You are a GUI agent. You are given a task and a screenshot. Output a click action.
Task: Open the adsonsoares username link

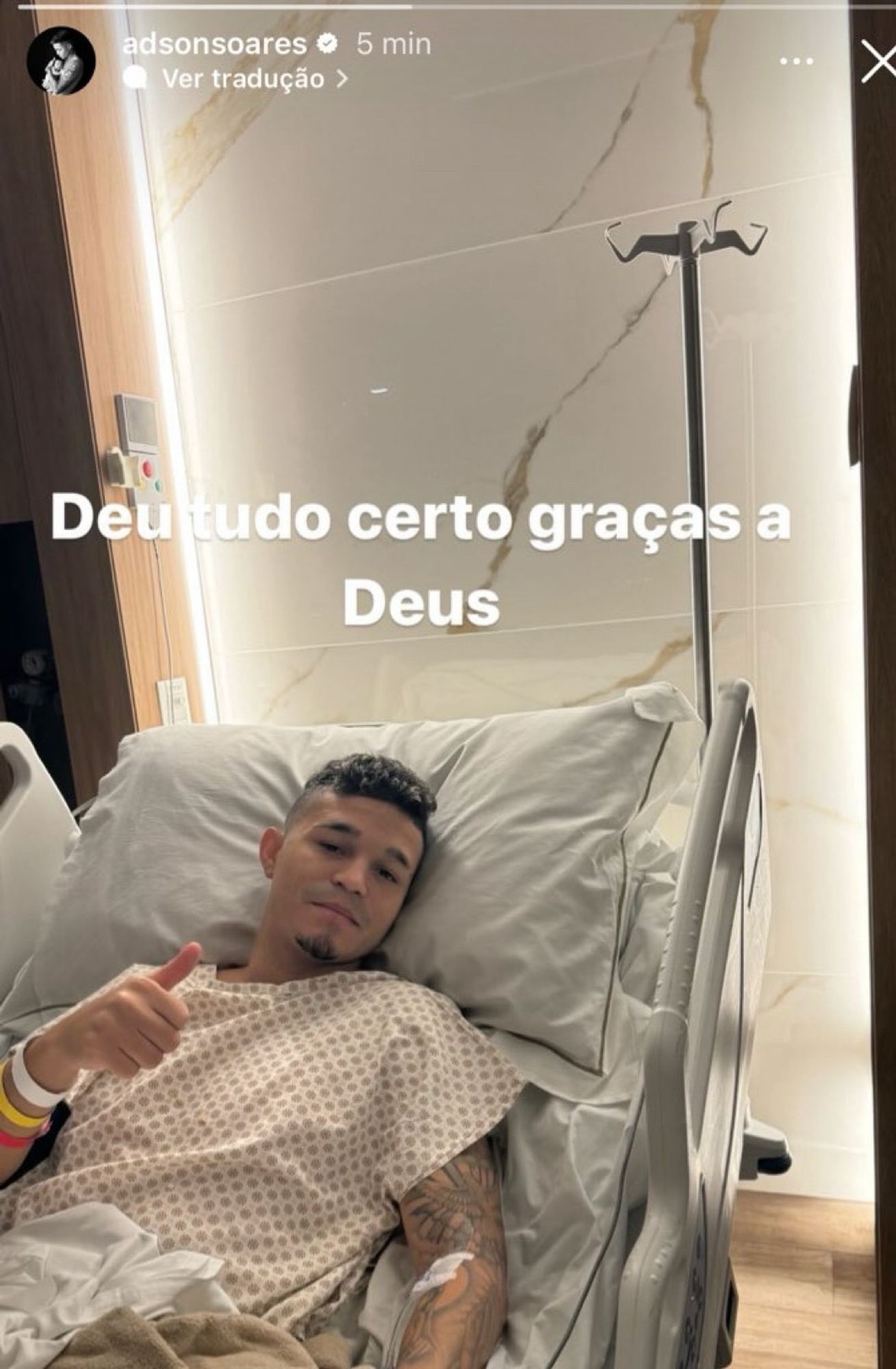click(x=214, y=44)
